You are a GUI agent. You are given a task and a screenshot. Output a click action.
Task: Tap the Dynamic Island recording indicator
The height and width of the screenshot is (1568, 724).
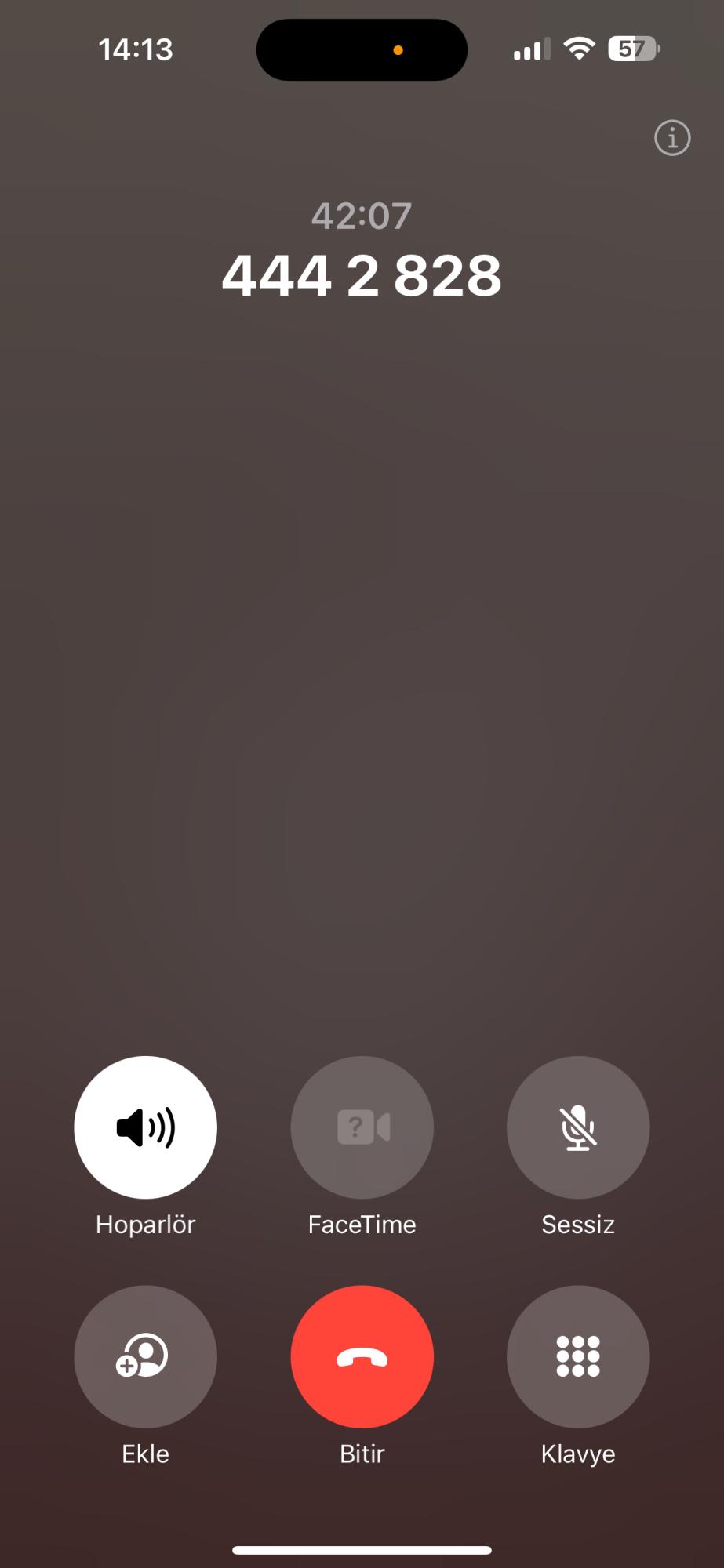click(x=362, y=49)
